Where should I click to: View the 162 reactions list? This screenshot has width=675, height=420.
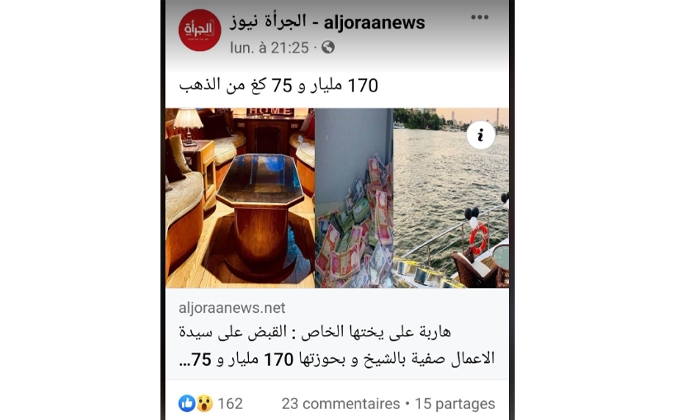(x=212, y=404)
